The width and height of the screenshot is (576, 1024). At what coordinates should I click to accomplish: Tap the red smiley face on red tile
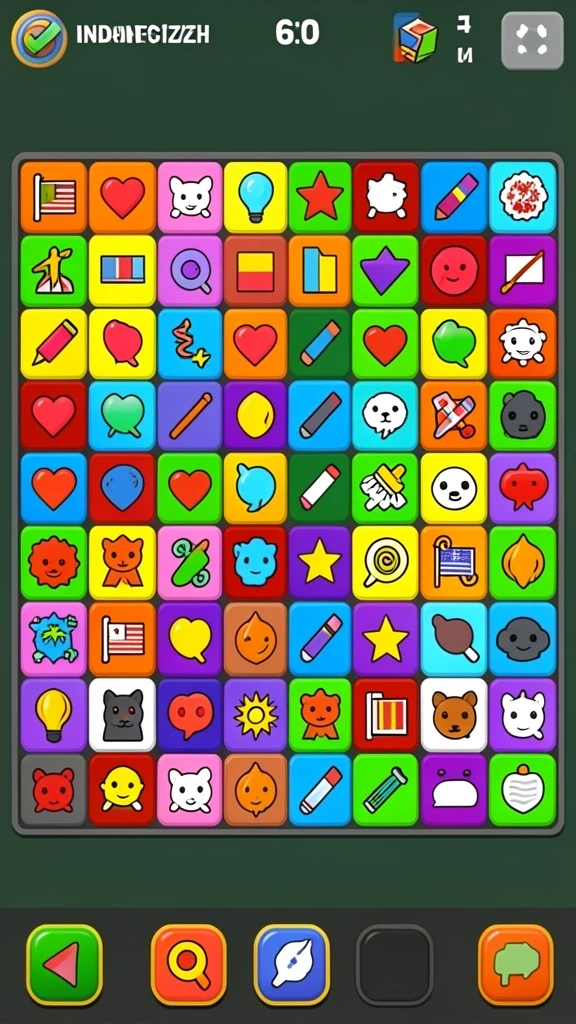click(x=455, y=271)
